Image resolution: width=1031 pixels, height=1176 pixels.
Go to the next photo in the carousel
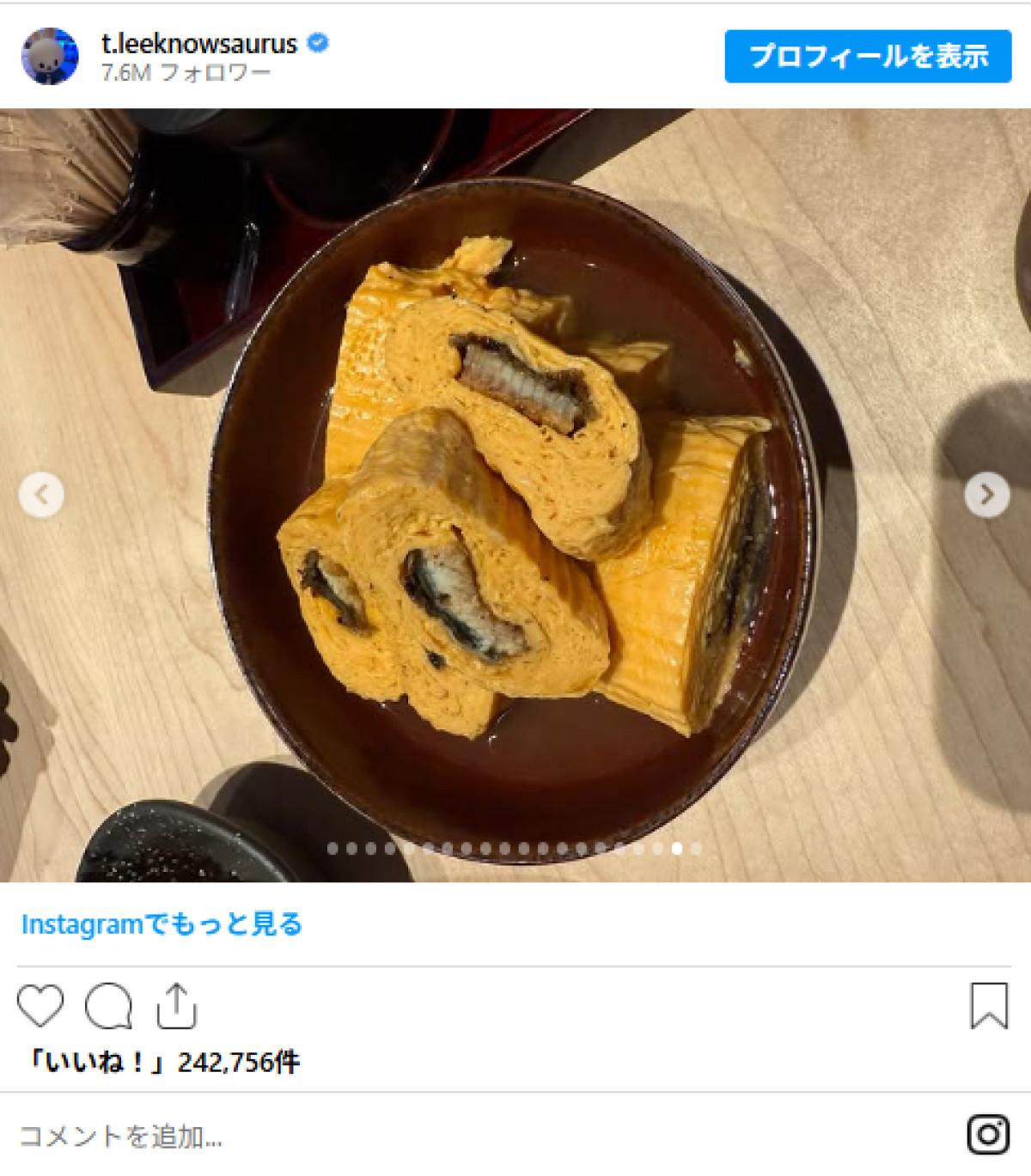tap(986, 495)
